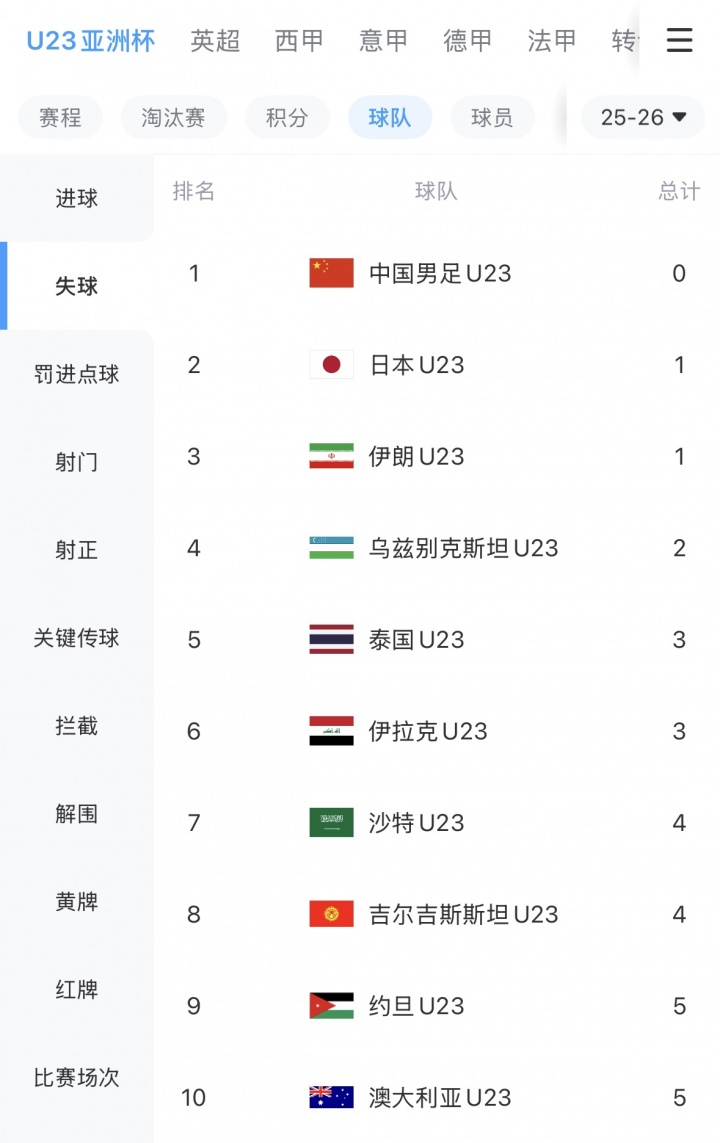Switch to the 西甲 league tab

pos(300,40)
